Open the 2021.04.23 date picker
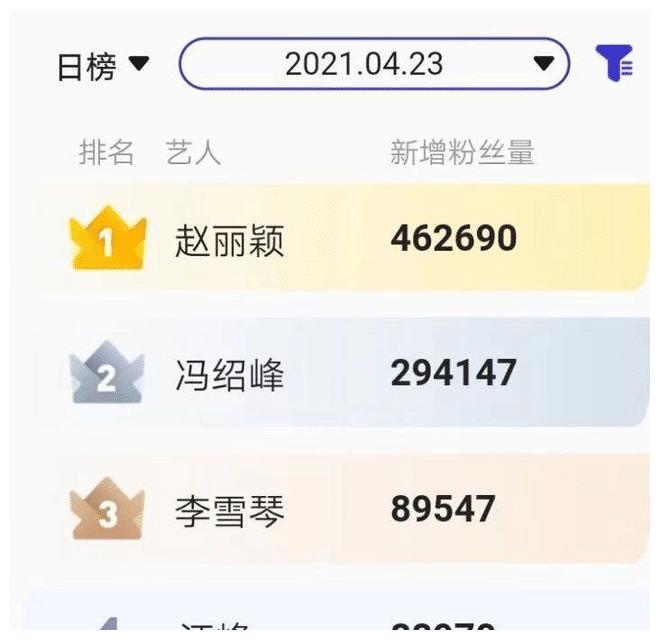The width and height of the screenshot is (660, 640). 374,65
